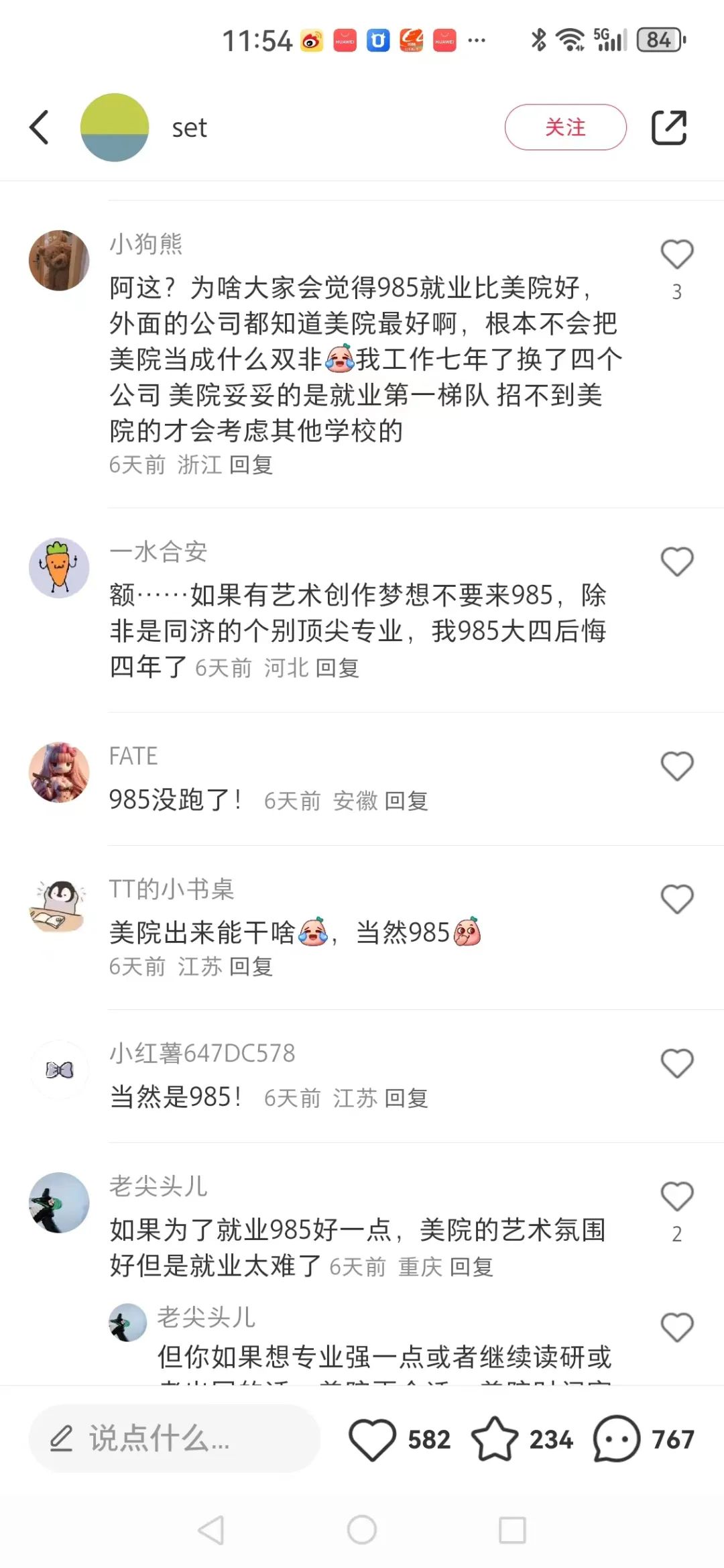Open FATE's profile avatar
This screenshot has width=724, height=1568.
pyautogui.click(x=59, y=772)
